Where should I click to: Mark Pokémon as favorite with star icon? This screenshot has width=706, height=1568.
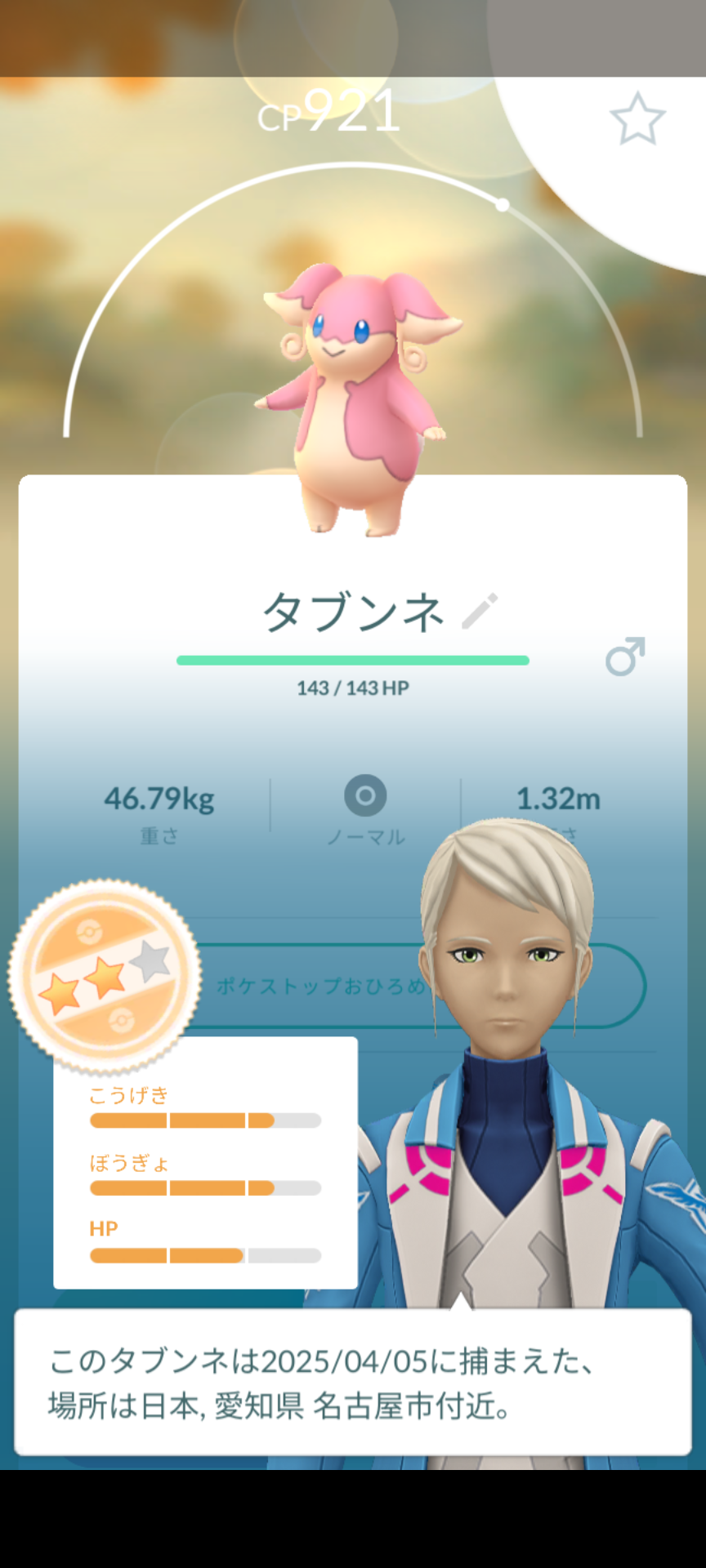point(637,120)
